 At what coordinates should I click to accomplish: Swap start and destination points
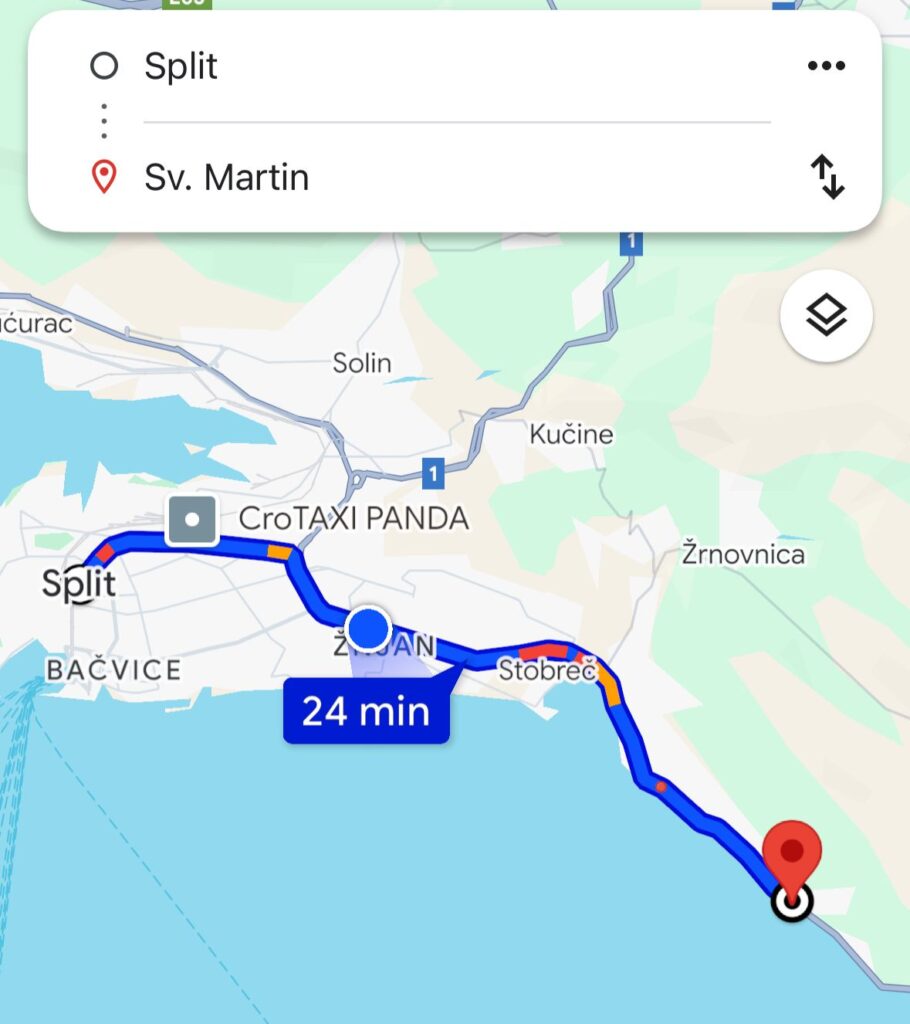coord(827,177)
